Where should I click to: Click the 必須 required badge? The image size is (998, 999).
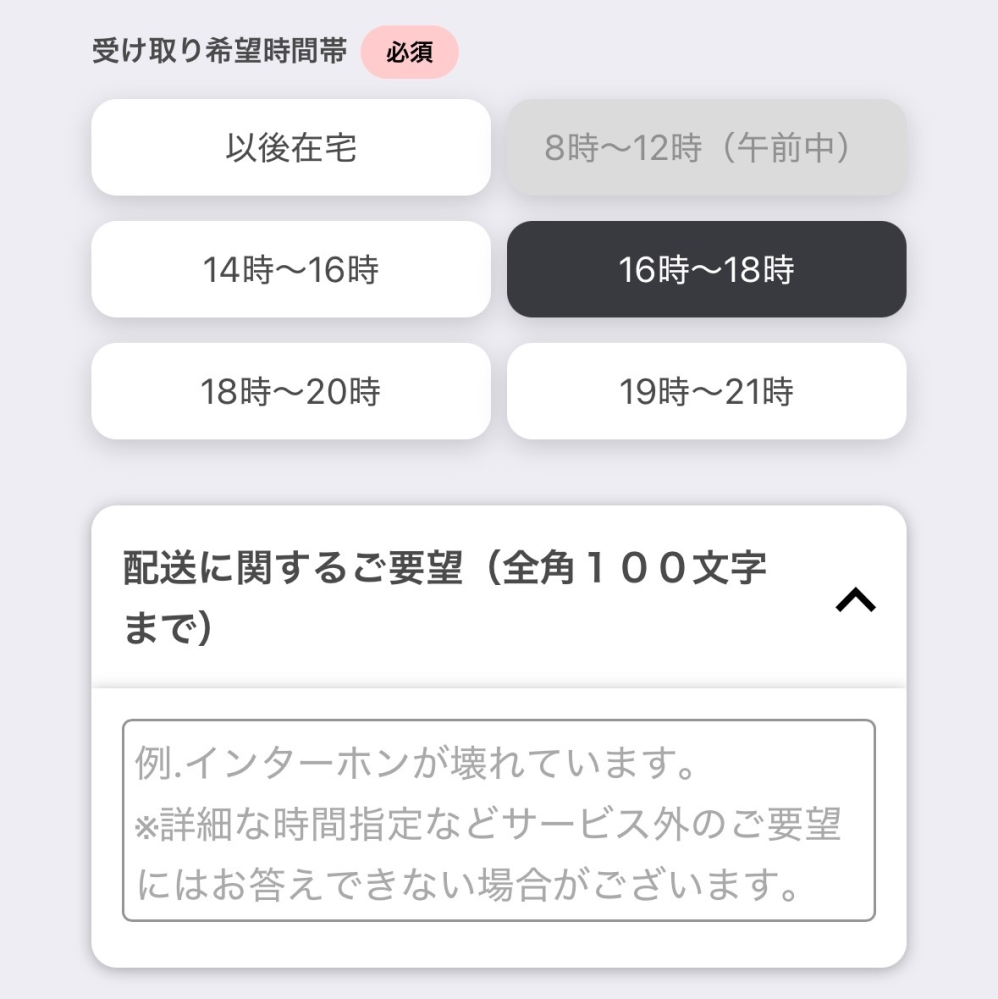point(411,52)
